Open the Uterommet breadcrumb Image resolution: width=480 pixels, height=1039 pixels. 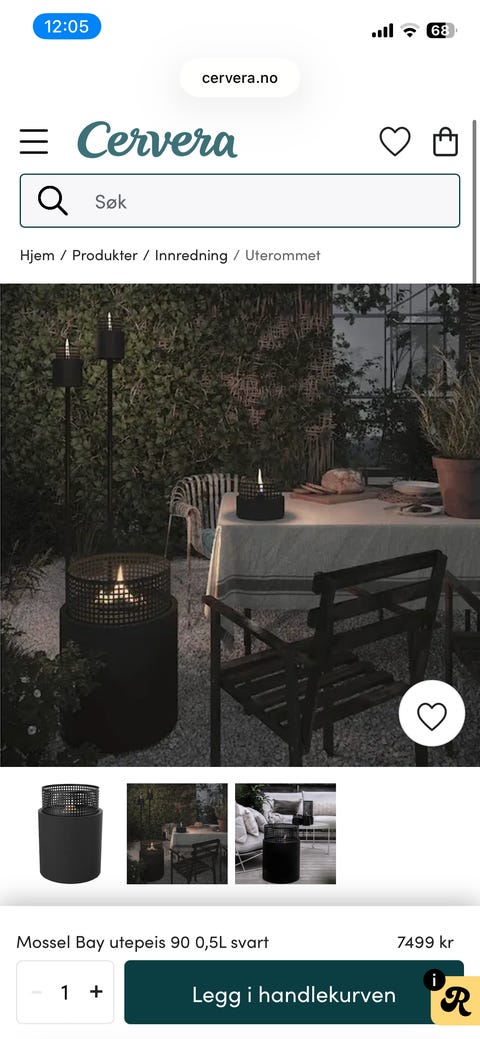coord(283,255)
